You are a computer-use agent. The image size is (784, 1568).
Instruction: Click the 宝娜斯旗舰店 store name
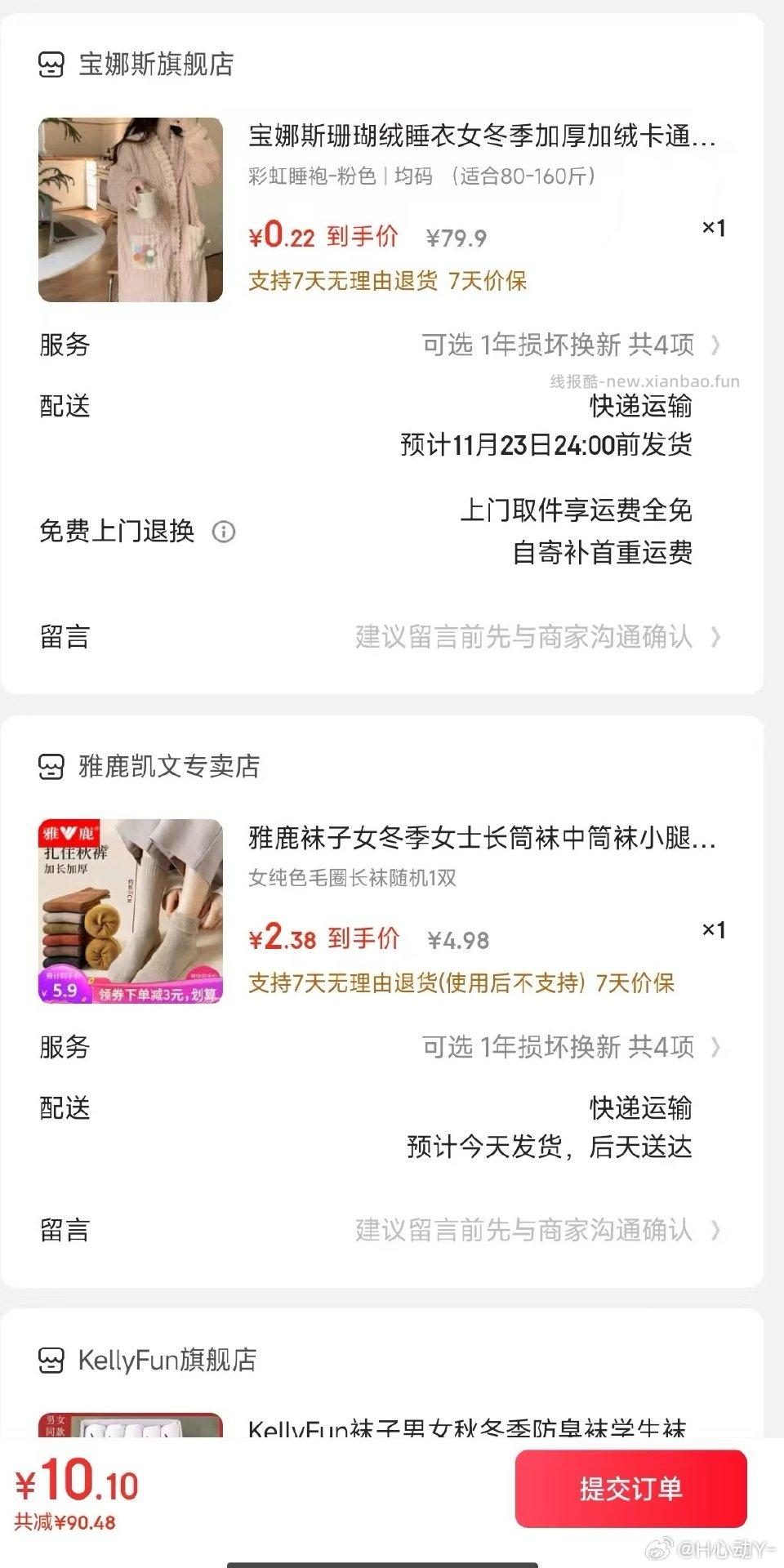(x=155, y=65)
